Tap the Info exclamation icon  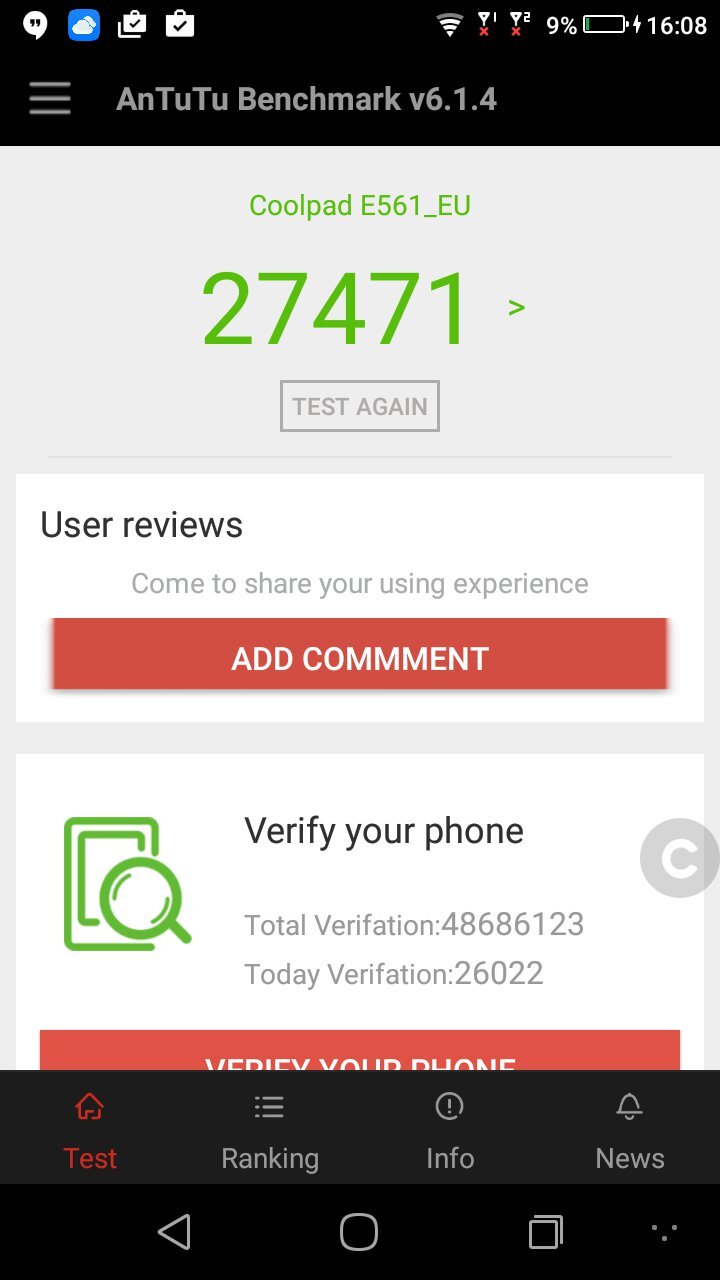tap(449, 1106)
